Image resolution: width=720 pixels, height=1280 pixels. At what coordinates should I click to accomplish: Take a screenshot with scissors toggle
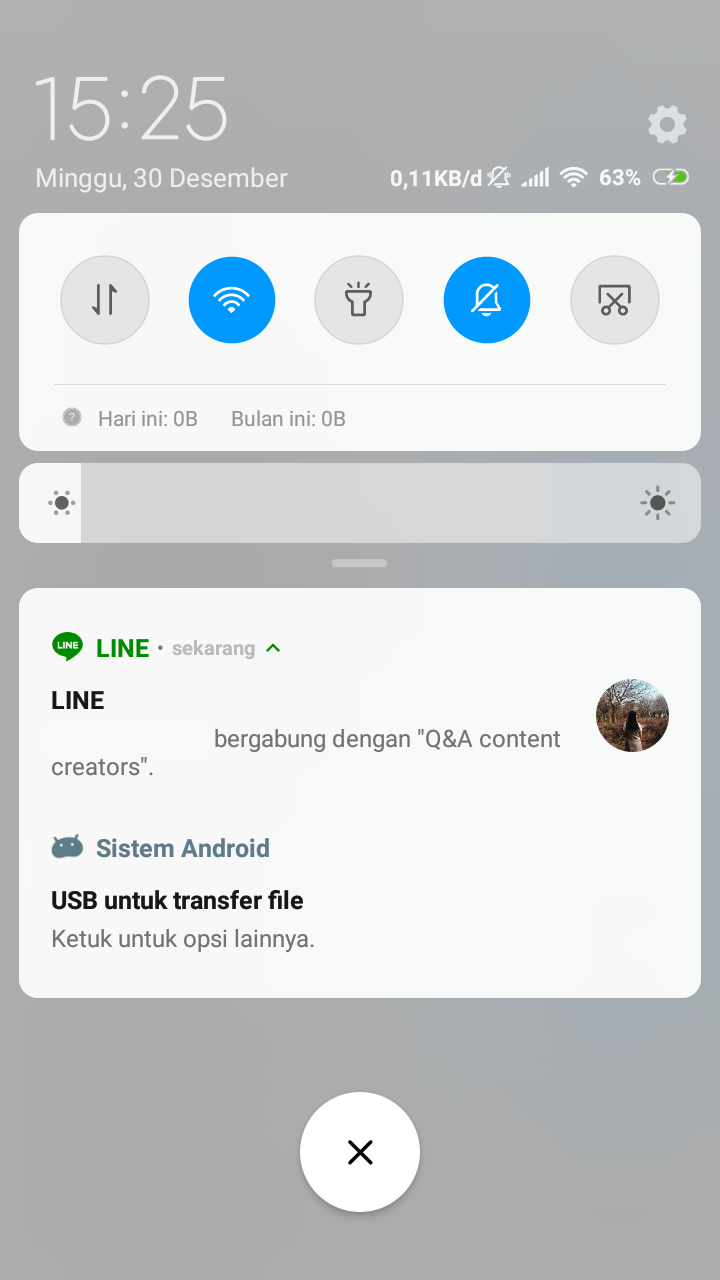click(x=614, y=300)
